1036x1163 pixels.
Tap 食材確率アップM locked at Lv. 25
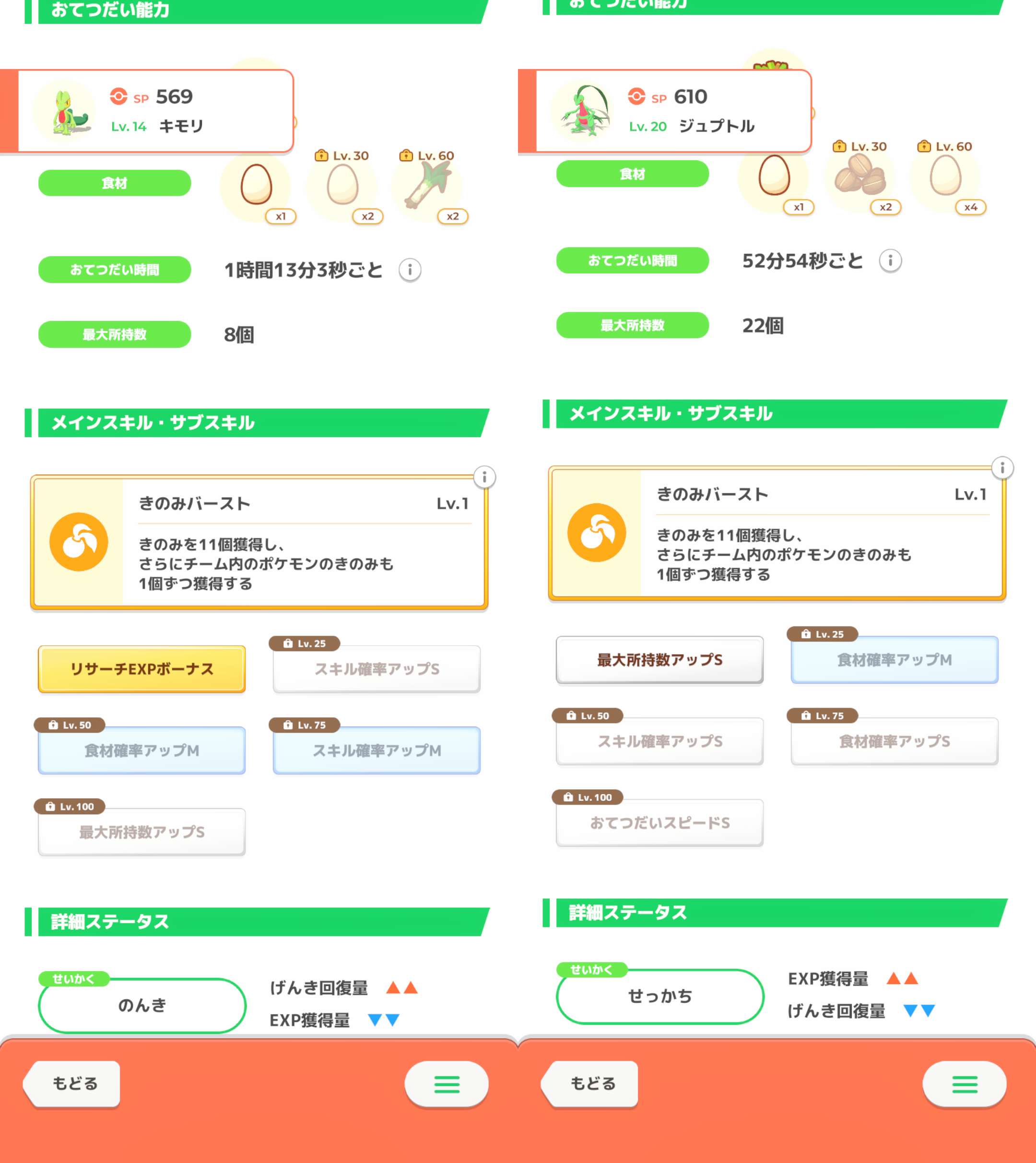click(x=894, y=660)
